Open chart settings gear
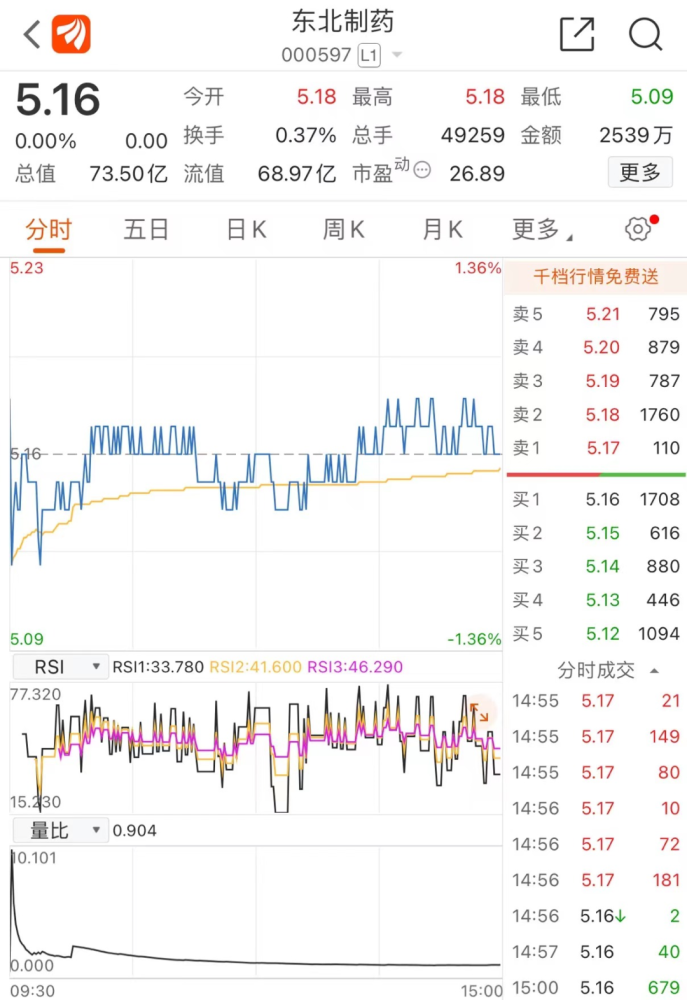 click(638, 229)
